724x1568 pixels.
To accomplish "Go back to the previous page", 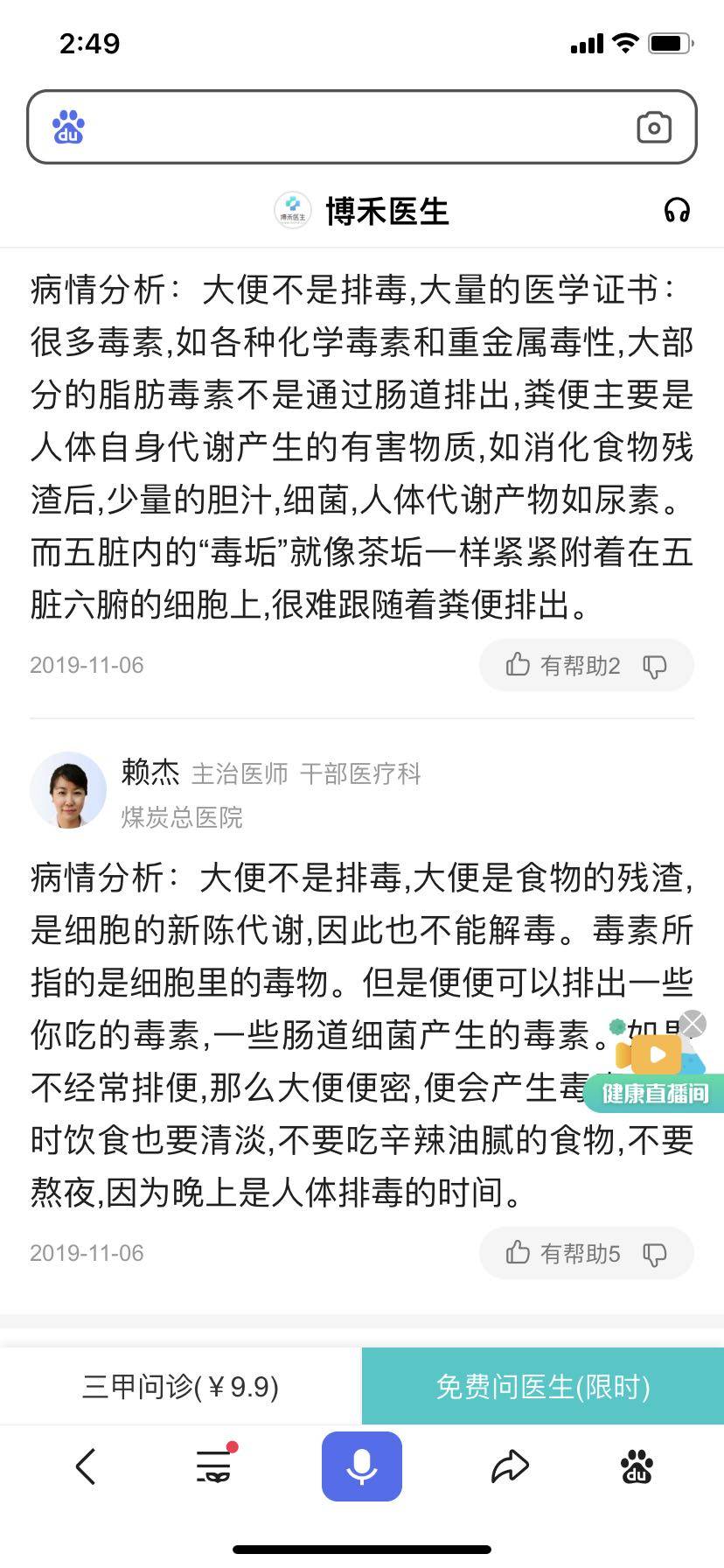I will tap(86, 1466).
